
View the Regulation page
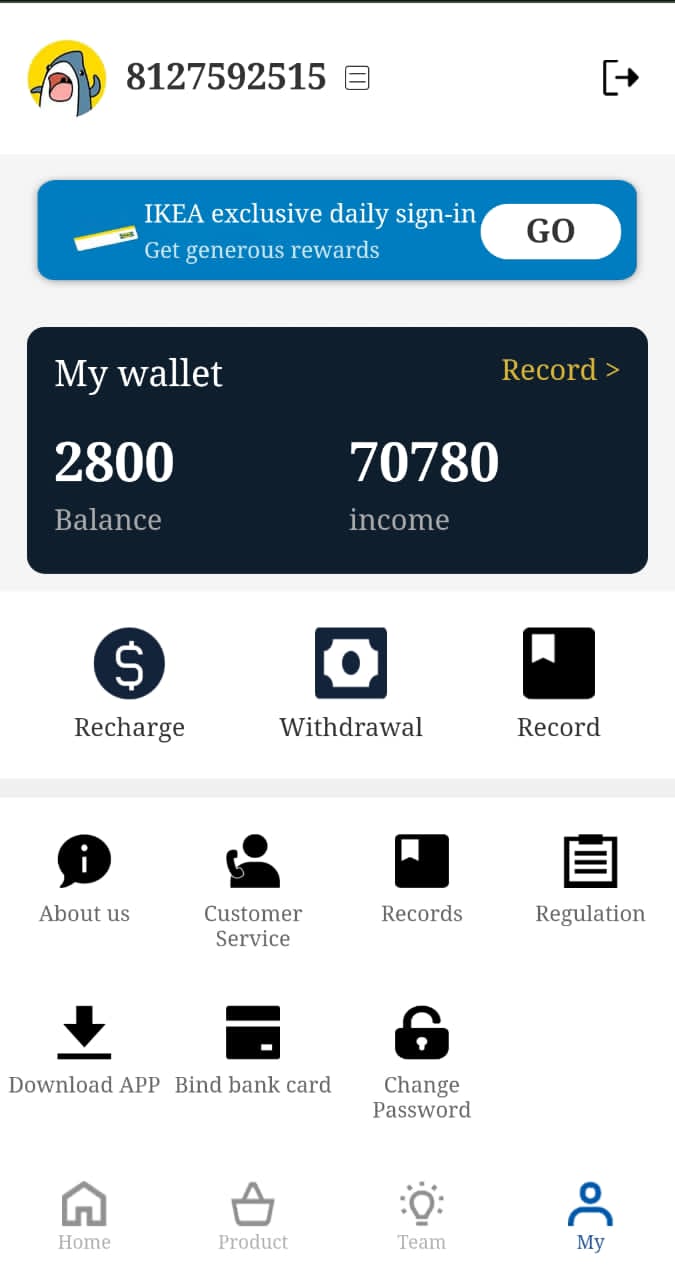[x=590, y=879]
